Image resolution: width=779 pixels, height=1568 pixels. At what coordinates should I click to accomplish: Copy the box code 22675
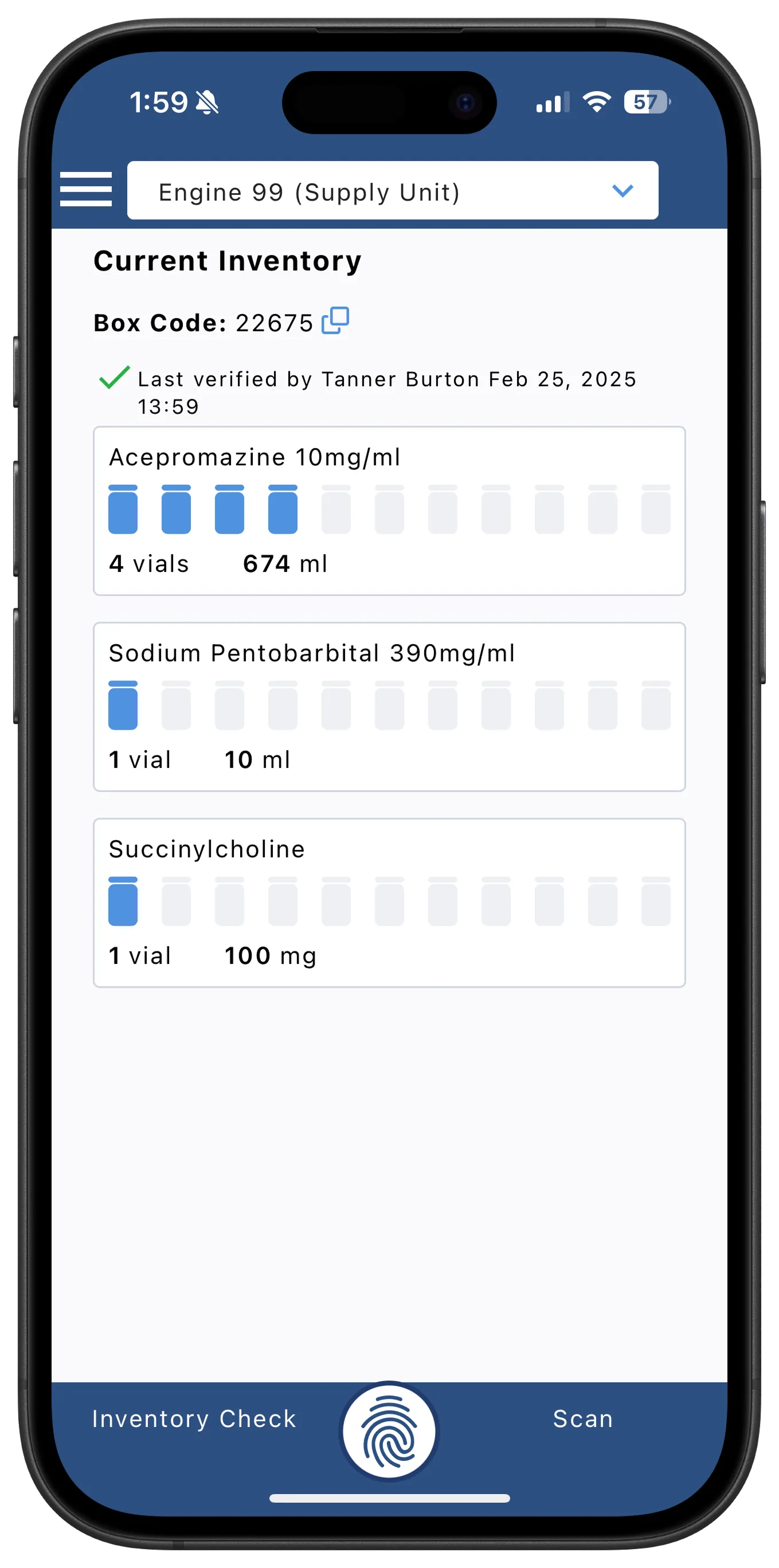[x=336, y=321]
